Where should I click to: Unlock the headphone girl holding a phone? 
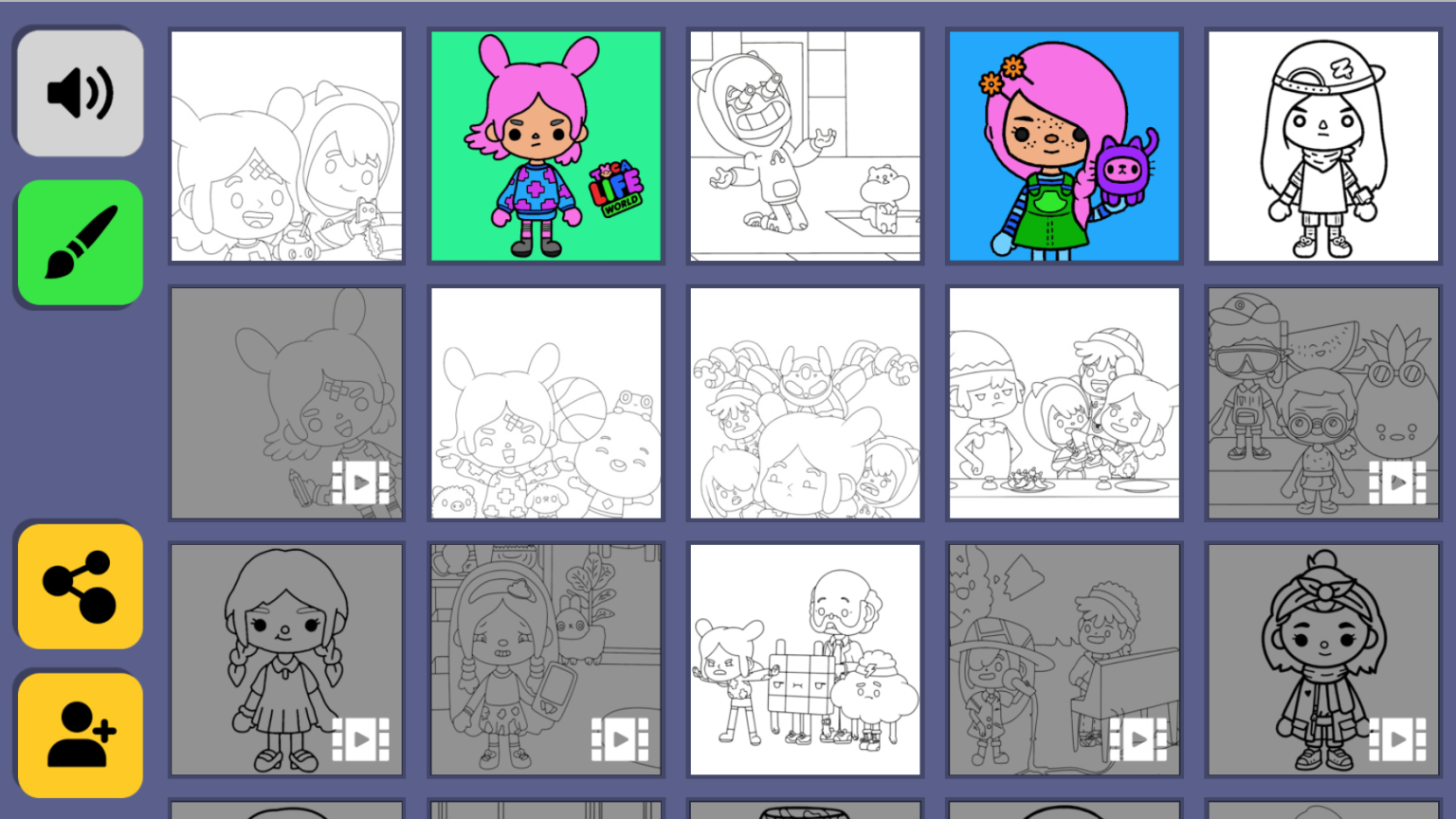tap(546, 660)
